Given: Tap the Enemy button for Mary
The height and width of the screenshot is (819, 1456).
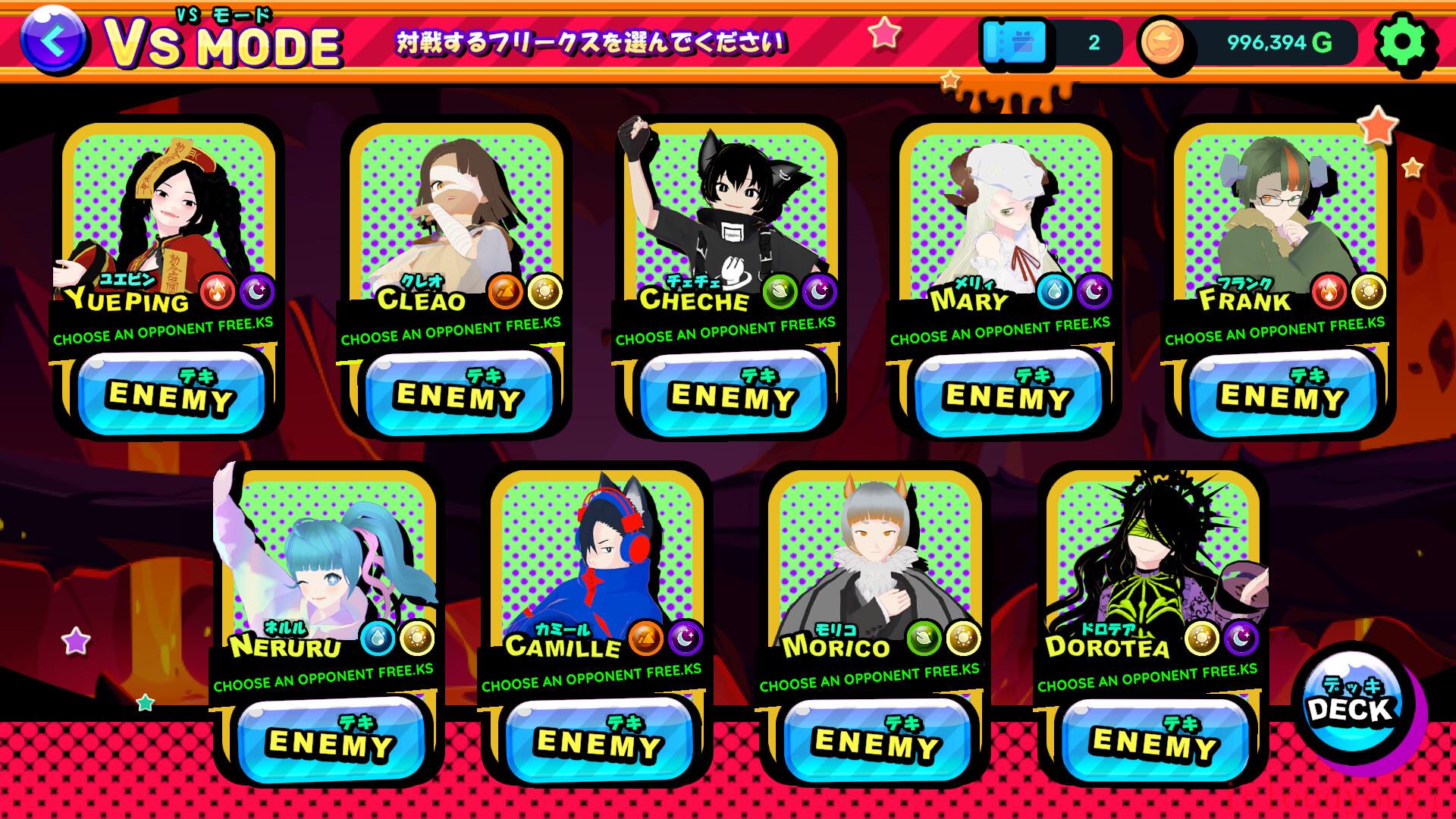Looking at the screenshot, I should (1008, 395).
